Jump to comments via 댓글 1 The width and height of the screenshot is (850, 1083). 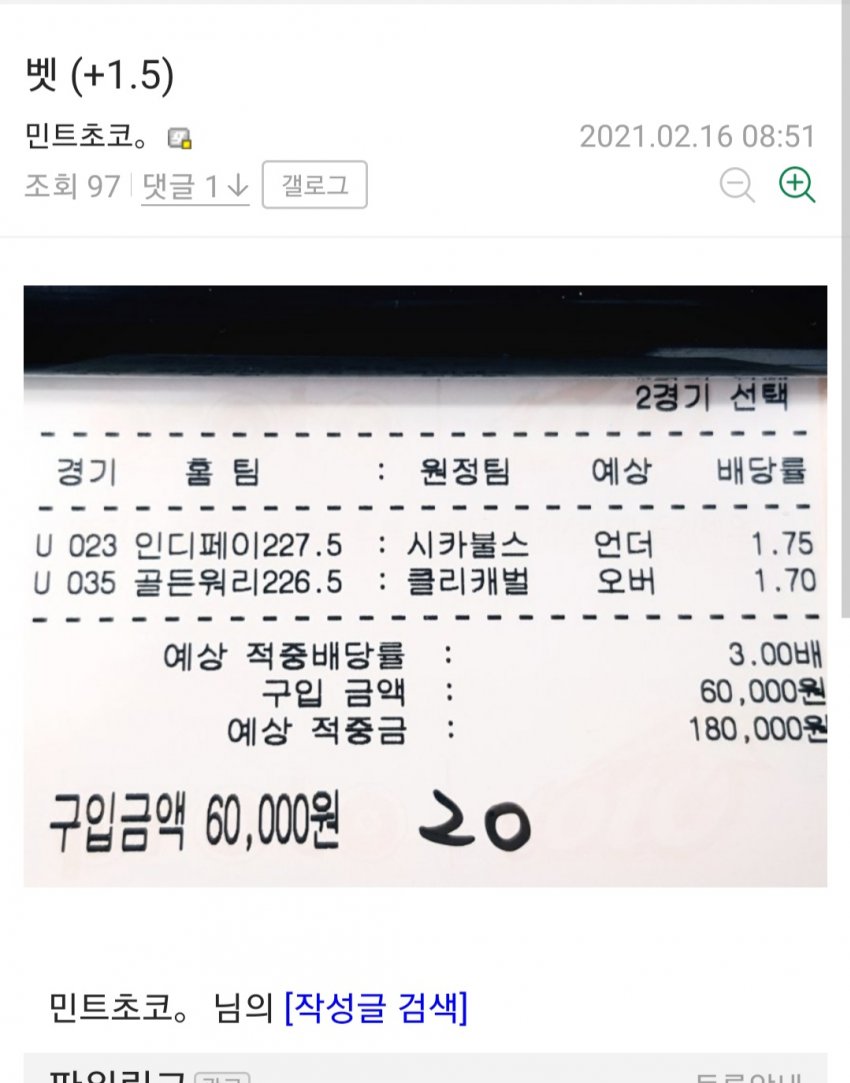pos(194,186)
